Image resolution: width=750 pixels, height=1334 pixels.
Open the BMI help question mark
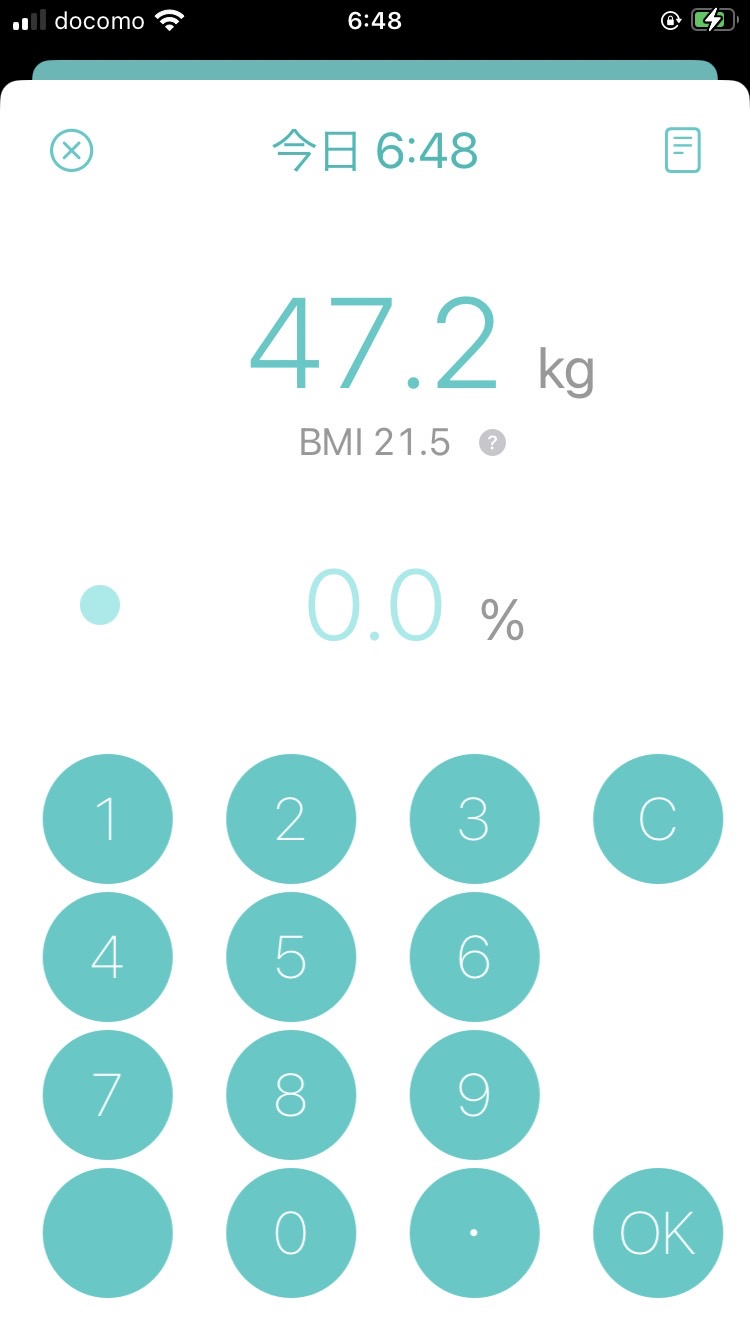coord(492,442)
